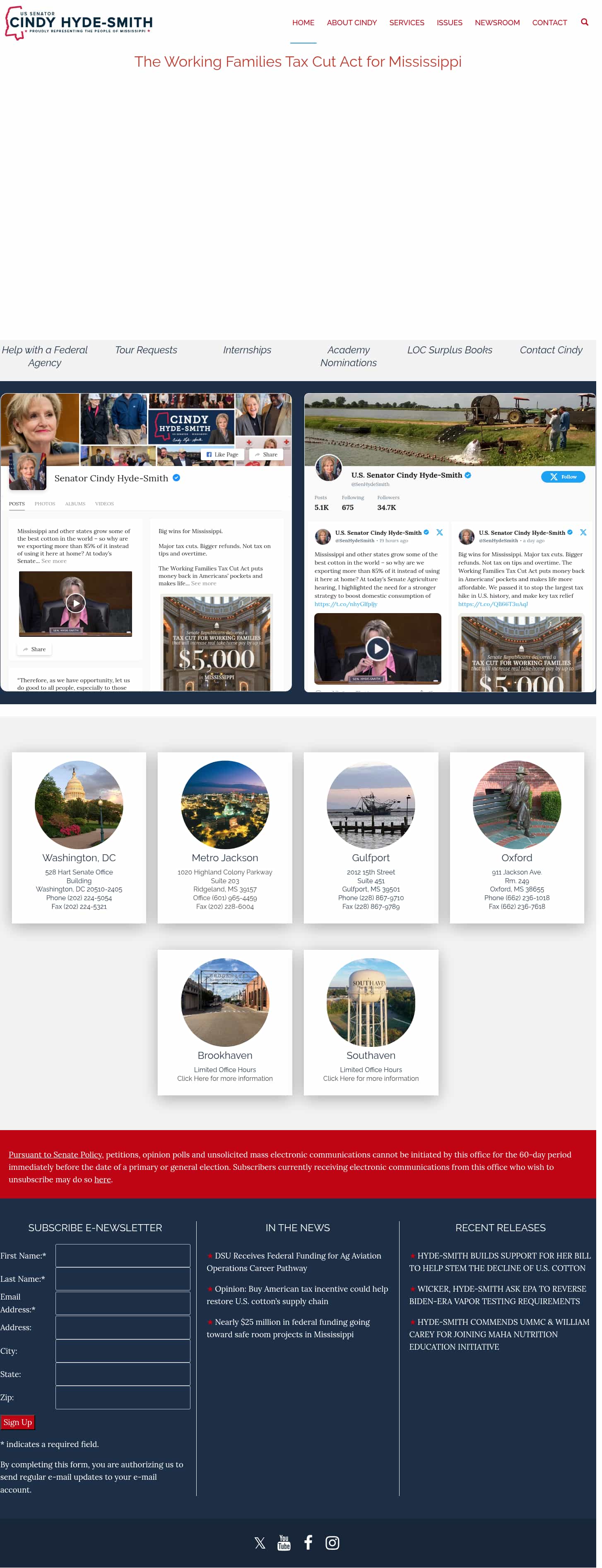
Task: Open Tour Requests link
Action: point(146,350)
